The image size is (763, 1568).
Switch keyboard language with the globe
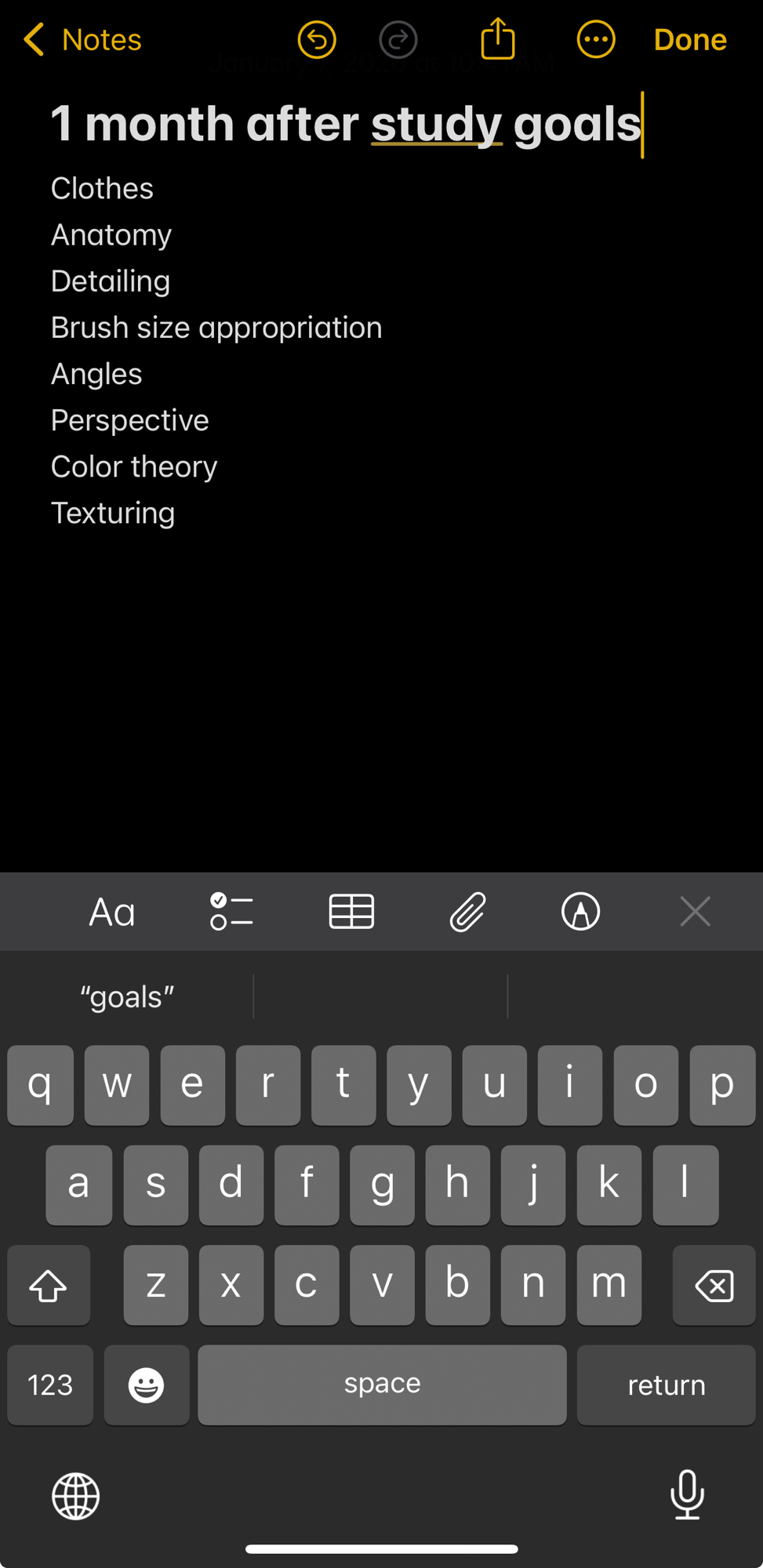tap(76, 1496)
